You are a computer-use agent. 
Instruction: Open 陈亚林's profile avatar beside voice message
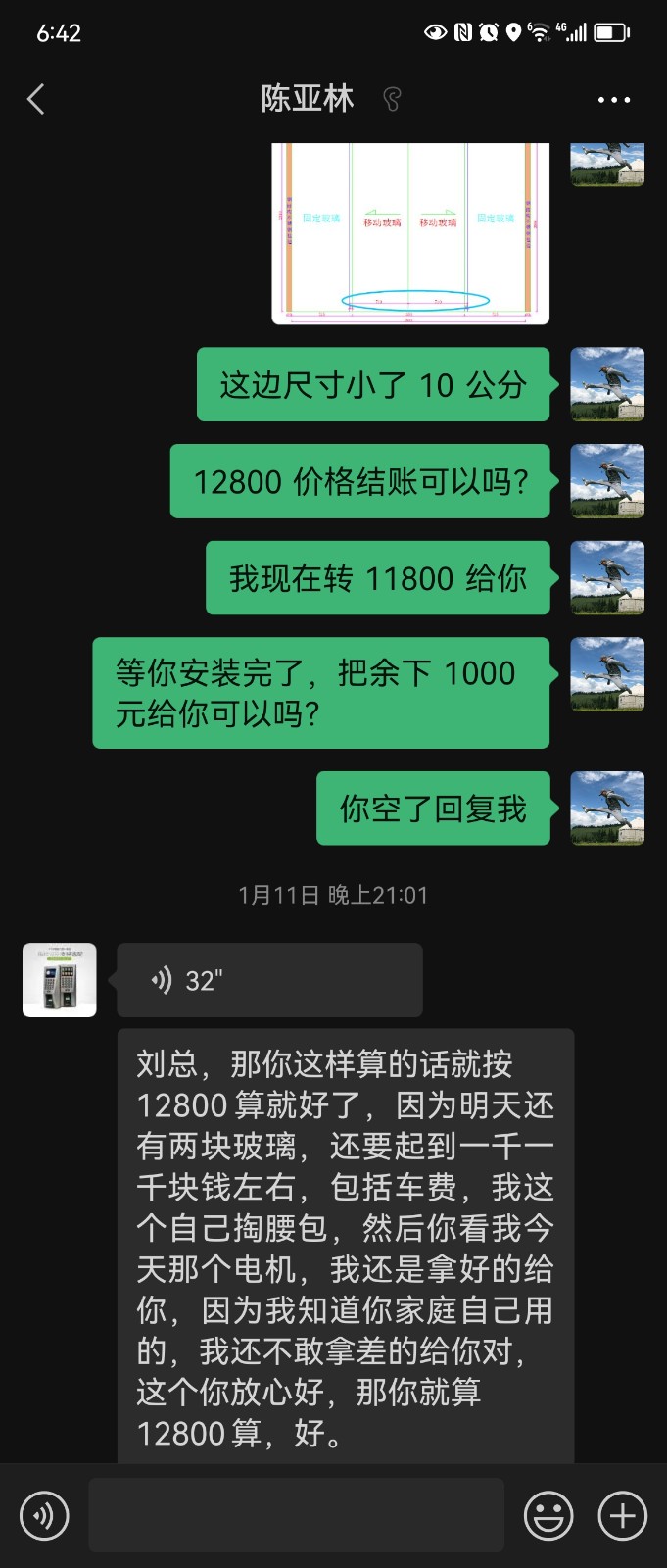pyautogui.click(x=60, y=980)
